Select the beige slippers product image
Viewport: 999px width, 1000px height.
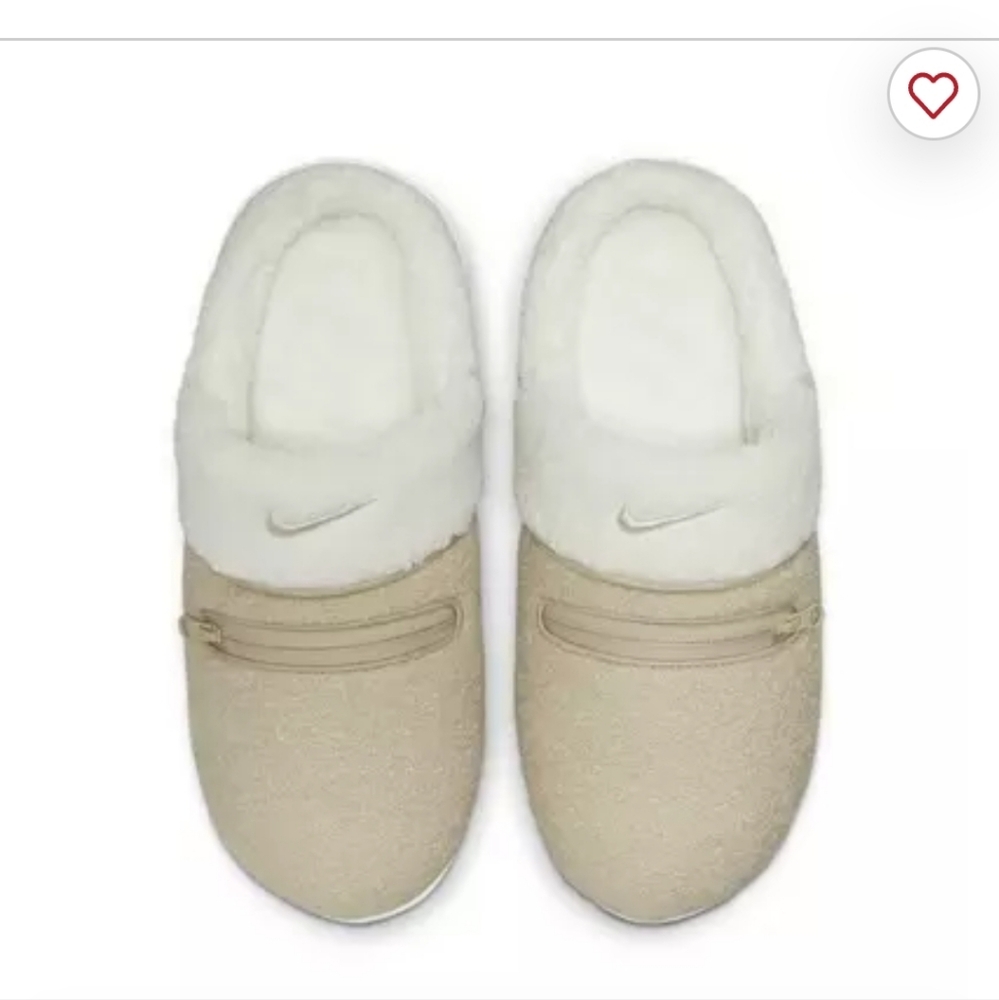(500, 550)
